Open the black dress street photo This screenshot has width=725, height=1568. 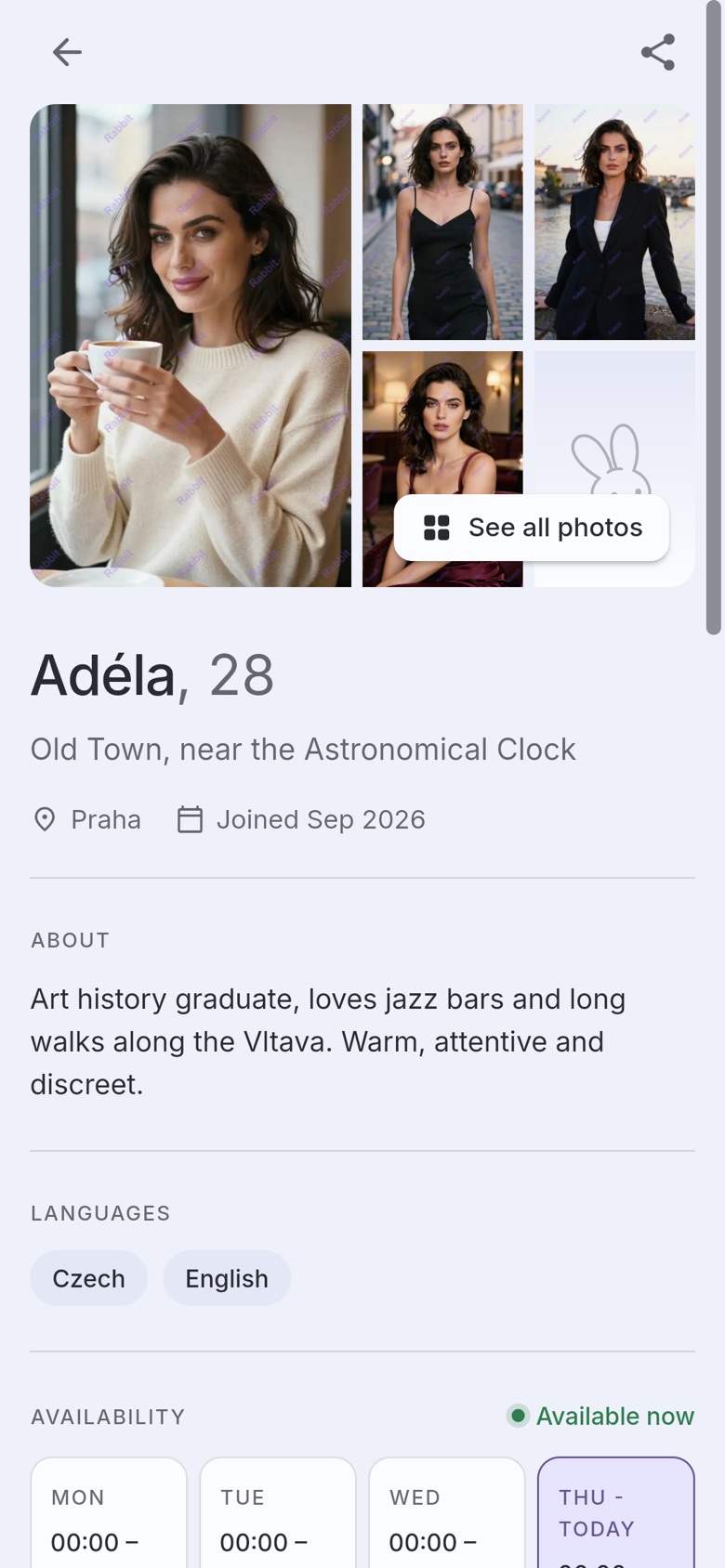coord(442,222)
